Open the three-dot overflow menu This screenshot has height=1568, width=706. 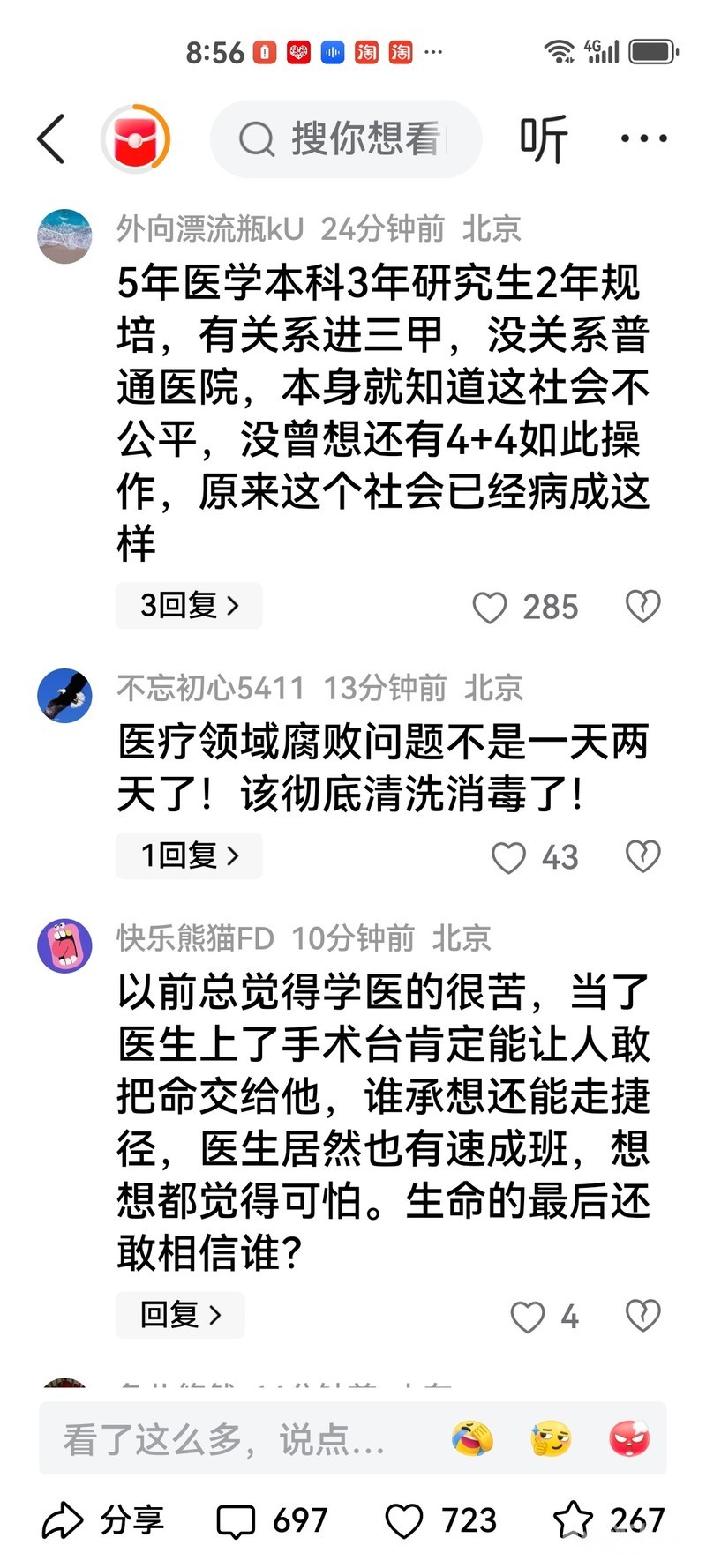click(x=644, y=138)
